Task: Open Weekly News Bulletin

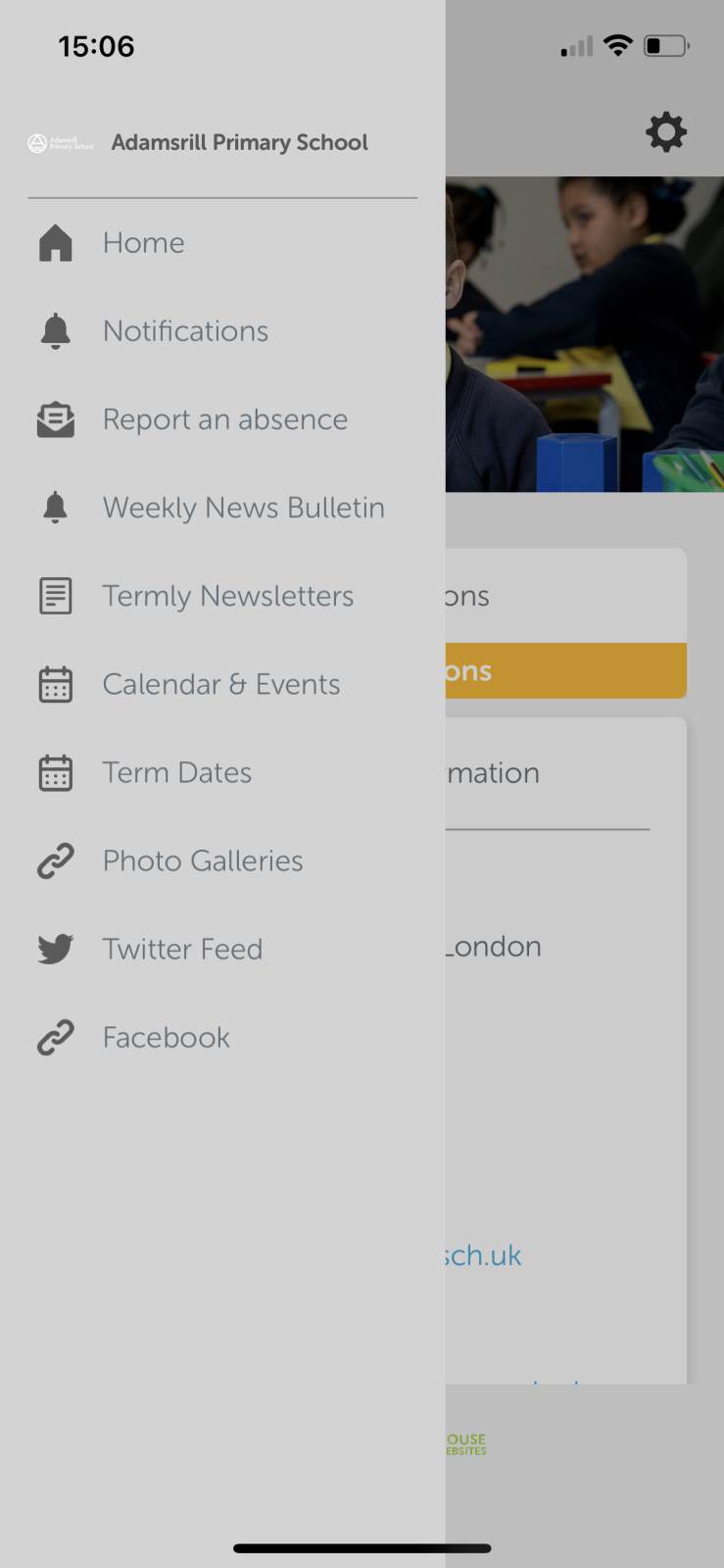Action: pyautogui.click(x=222, y=508)
